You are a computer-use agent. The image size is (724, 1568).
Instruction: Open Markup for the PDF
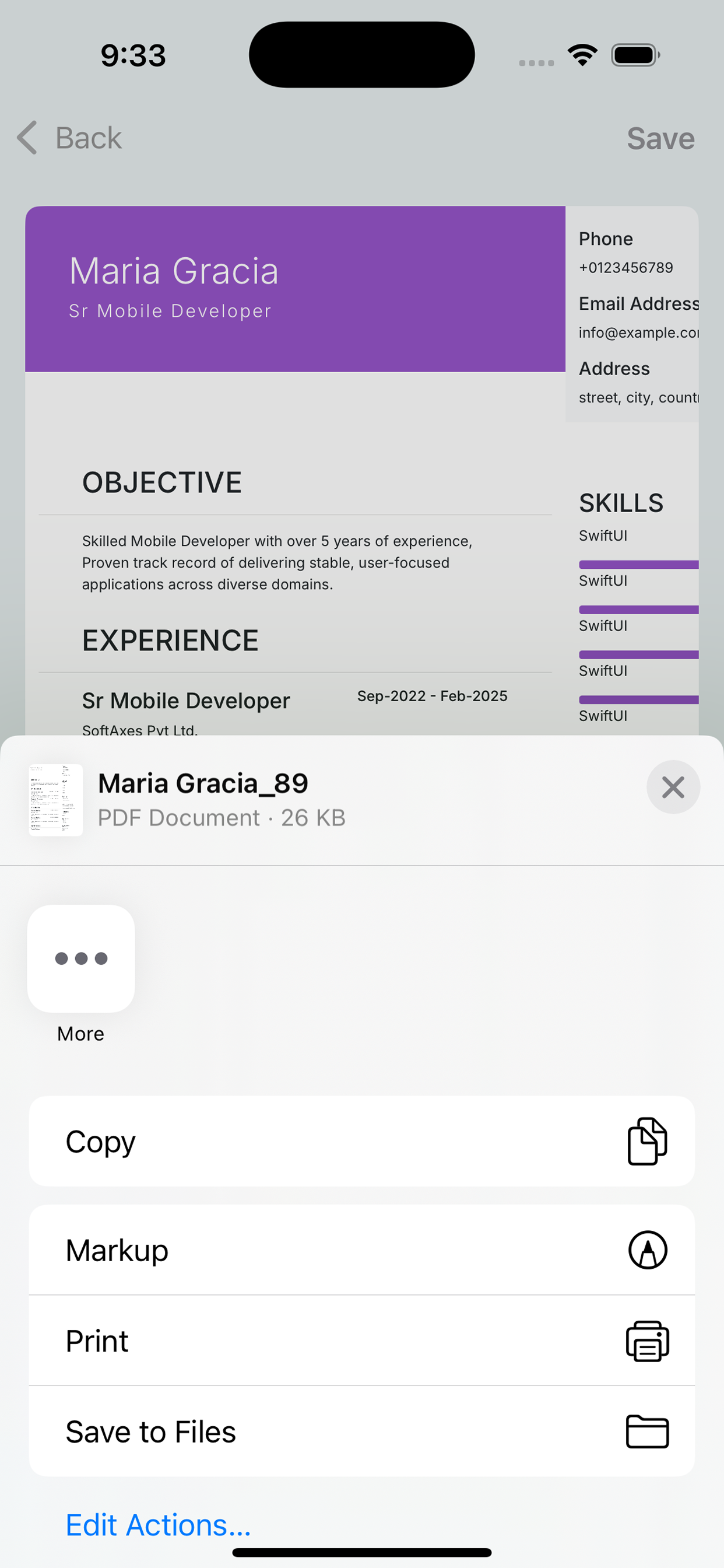362,1250
